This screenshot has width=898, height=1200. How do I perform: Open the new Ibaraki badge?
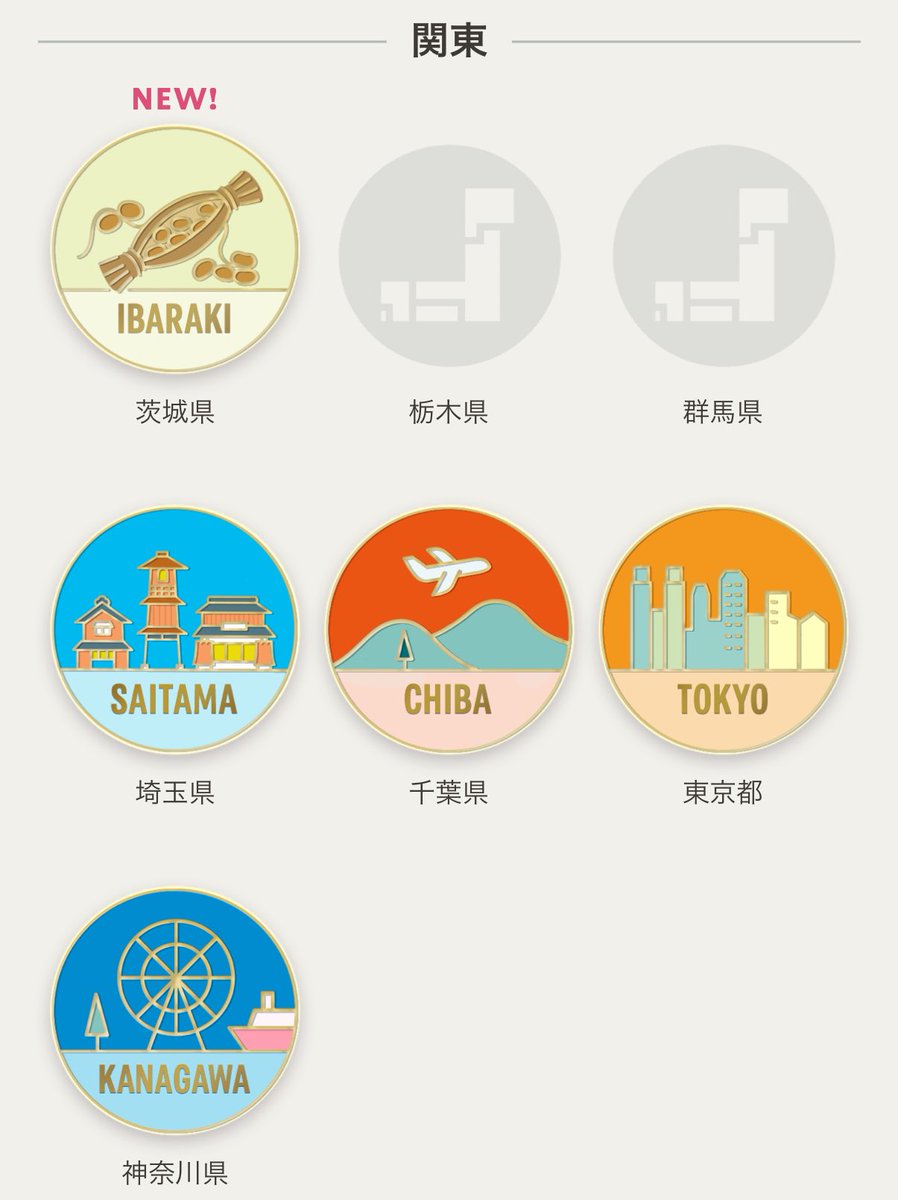(x=175, y=249)
